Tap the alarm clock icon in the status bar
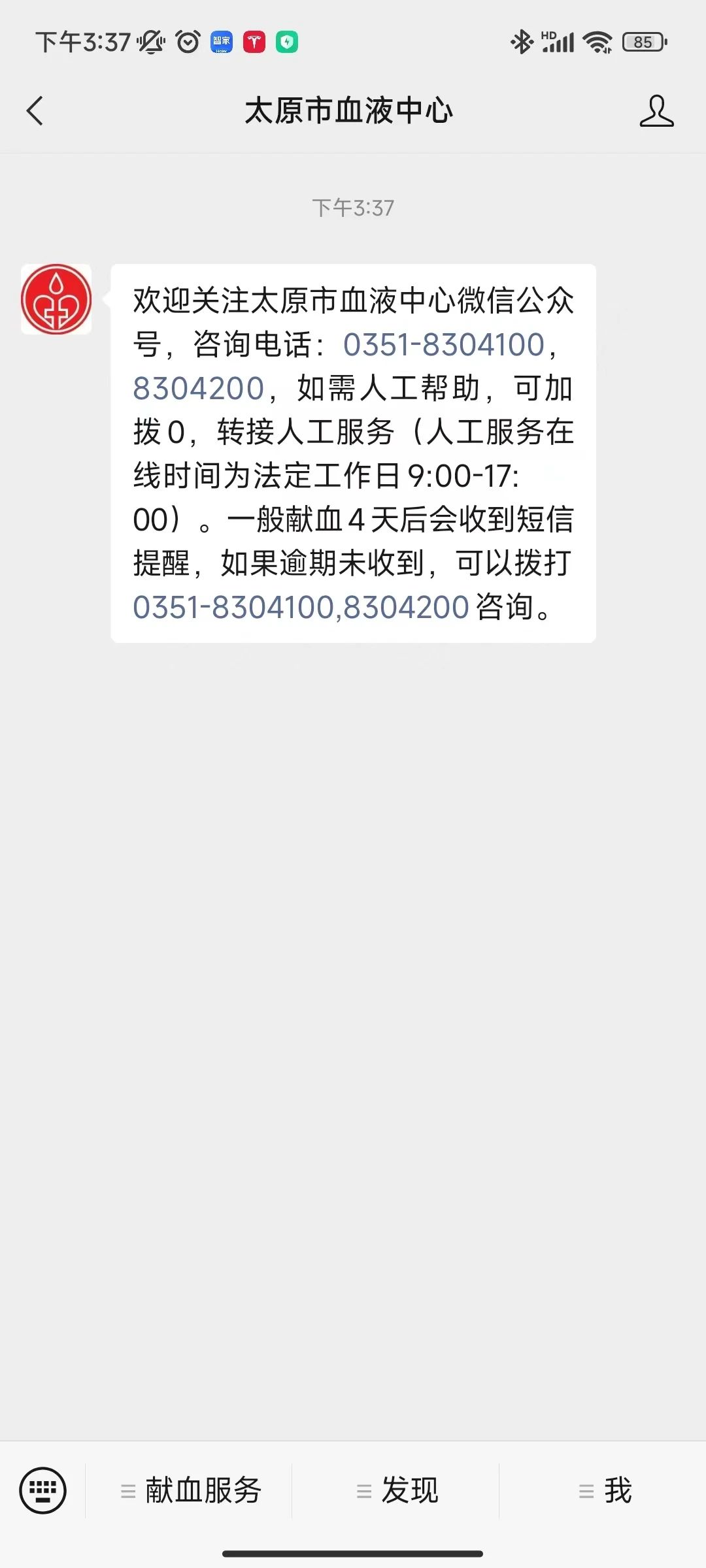The height and width of the screenshot is (1568, 706). tap(186, 41)
